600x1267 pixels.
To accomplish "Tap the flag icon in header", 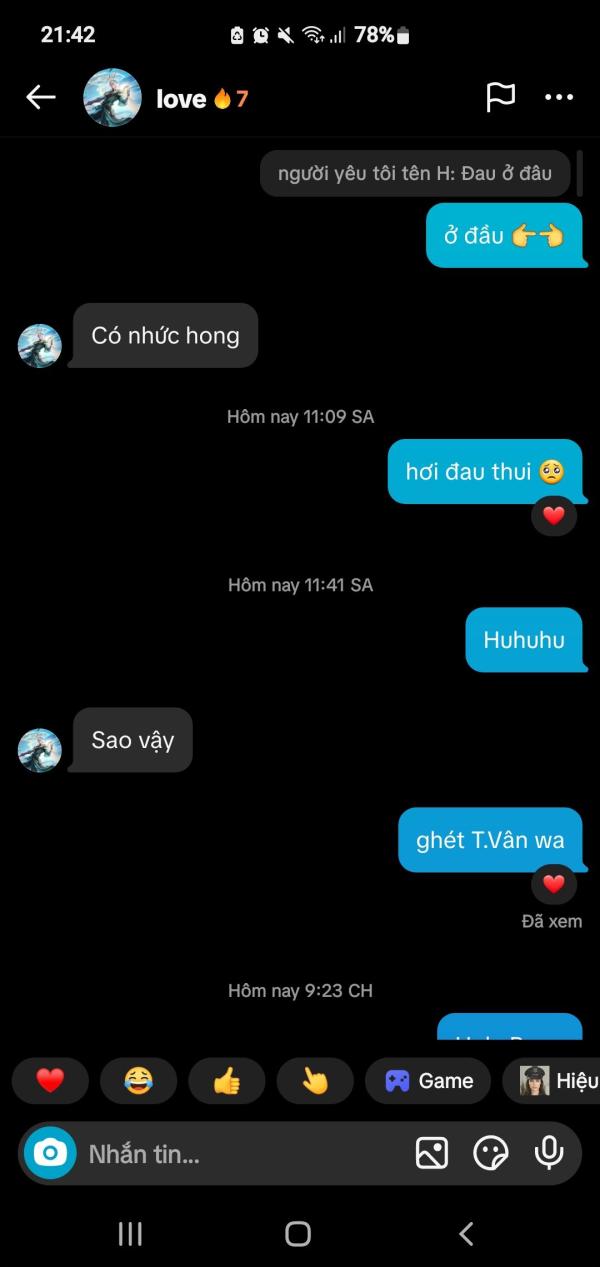I will click(500, 97).
